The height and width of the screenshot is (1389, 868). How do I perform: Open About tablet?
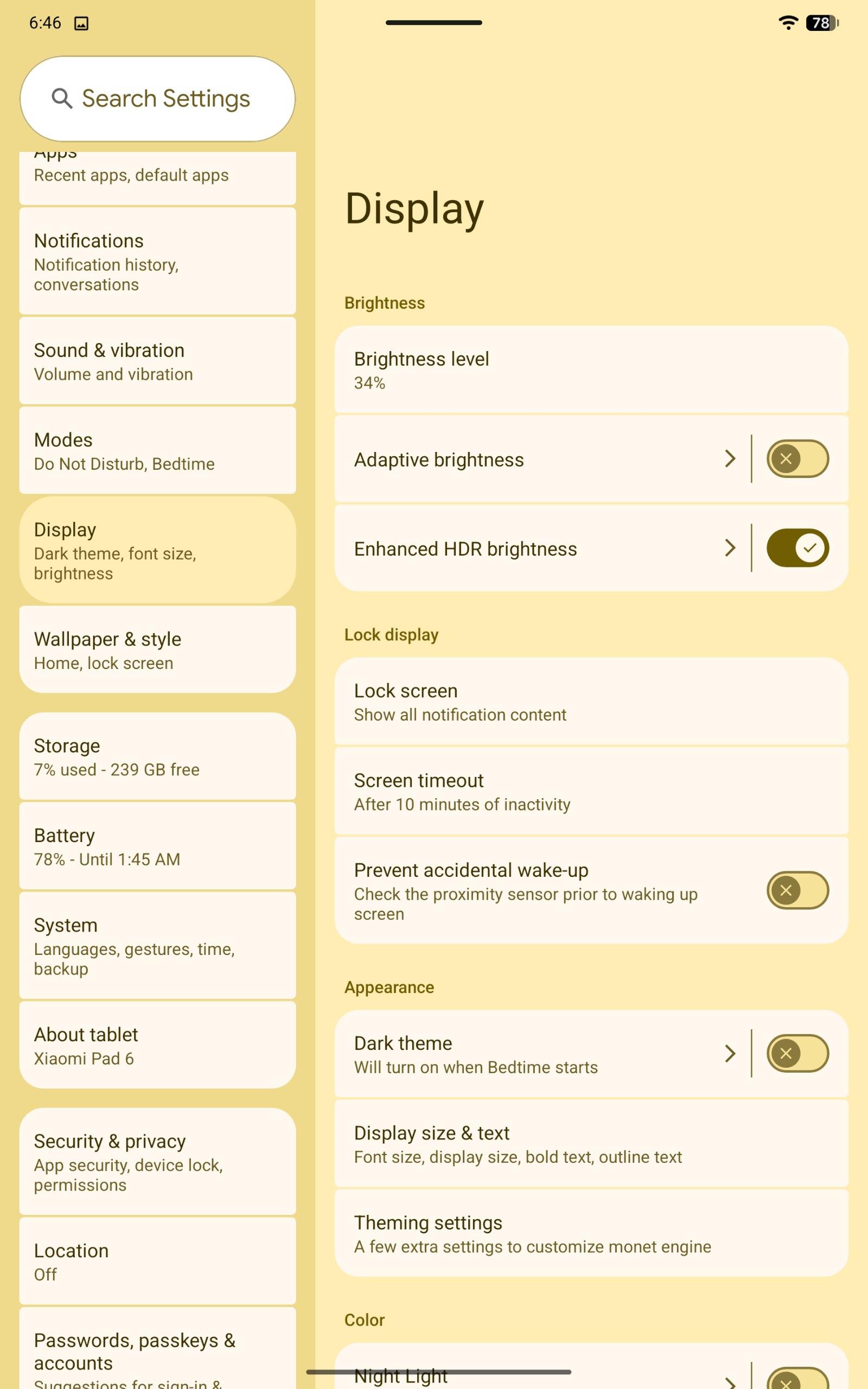coord(157,1045)
